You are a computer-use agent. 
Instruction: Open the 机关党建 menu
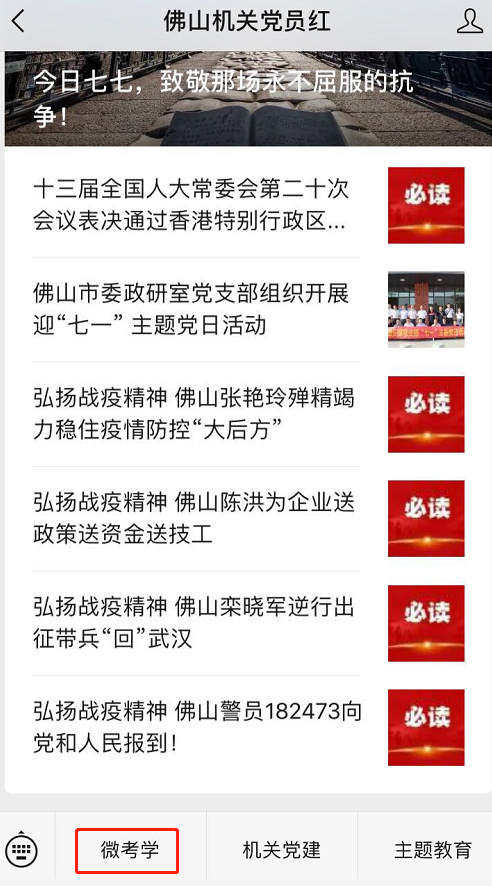point(282,849)
